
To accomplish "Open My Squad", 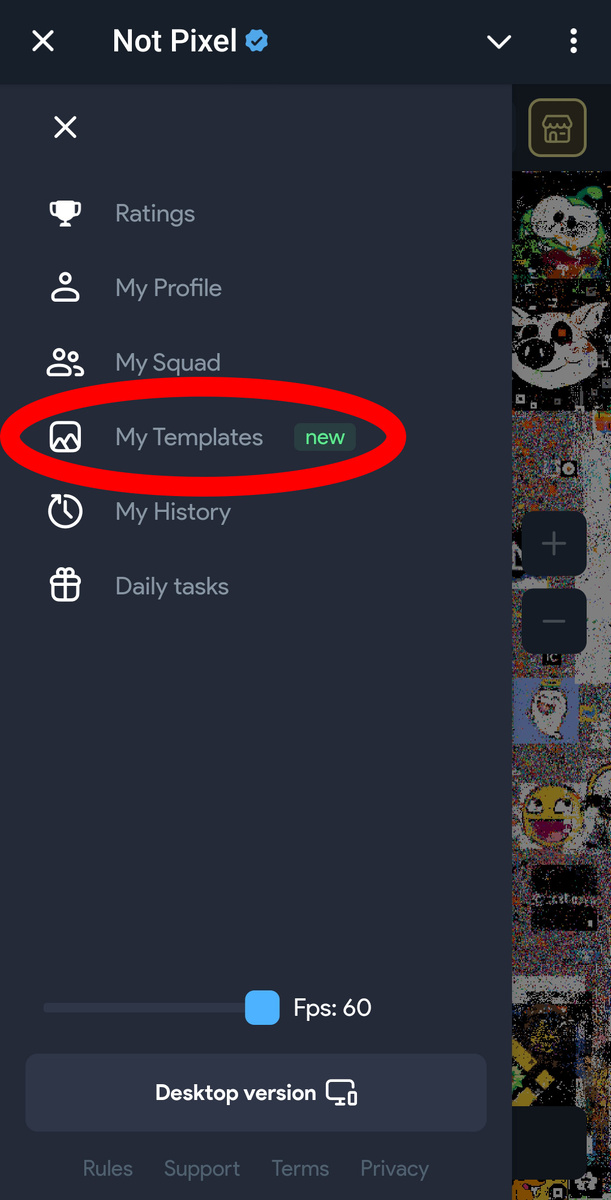I will coord(167,362).
